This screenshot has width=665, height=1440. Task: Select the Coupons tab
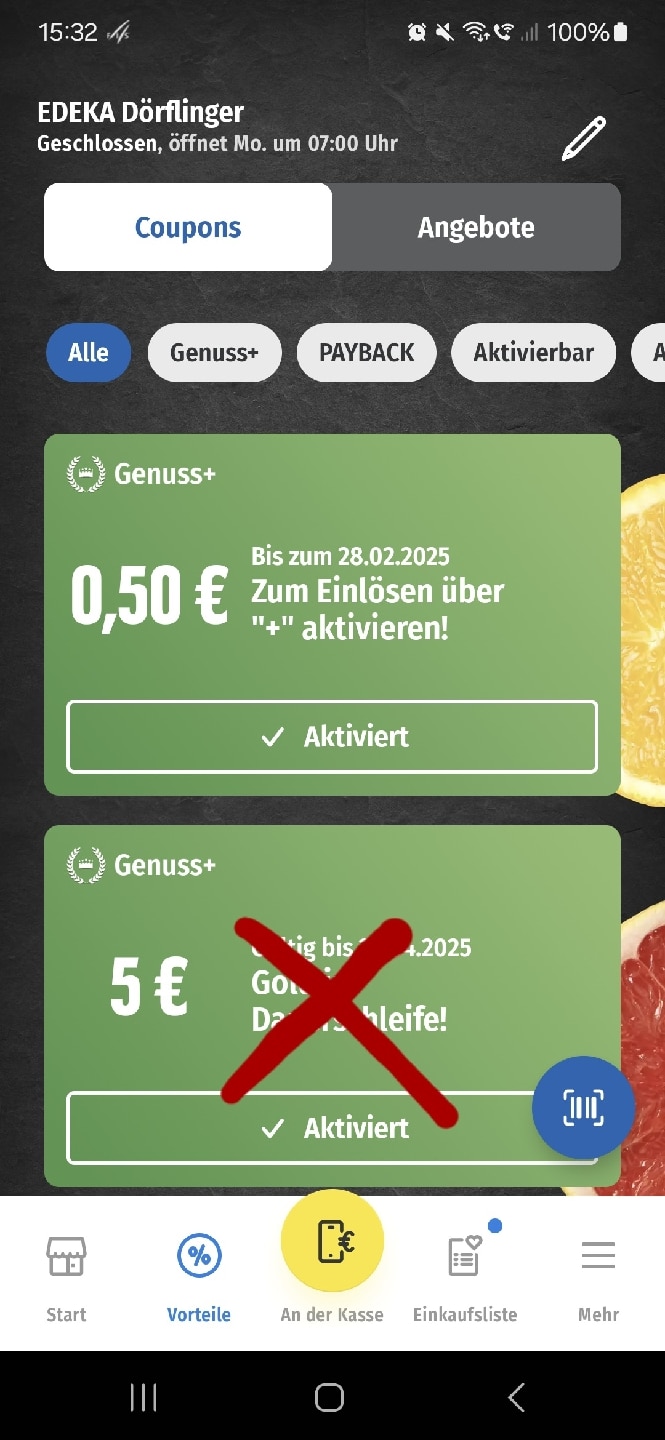(x=188, y=227)
